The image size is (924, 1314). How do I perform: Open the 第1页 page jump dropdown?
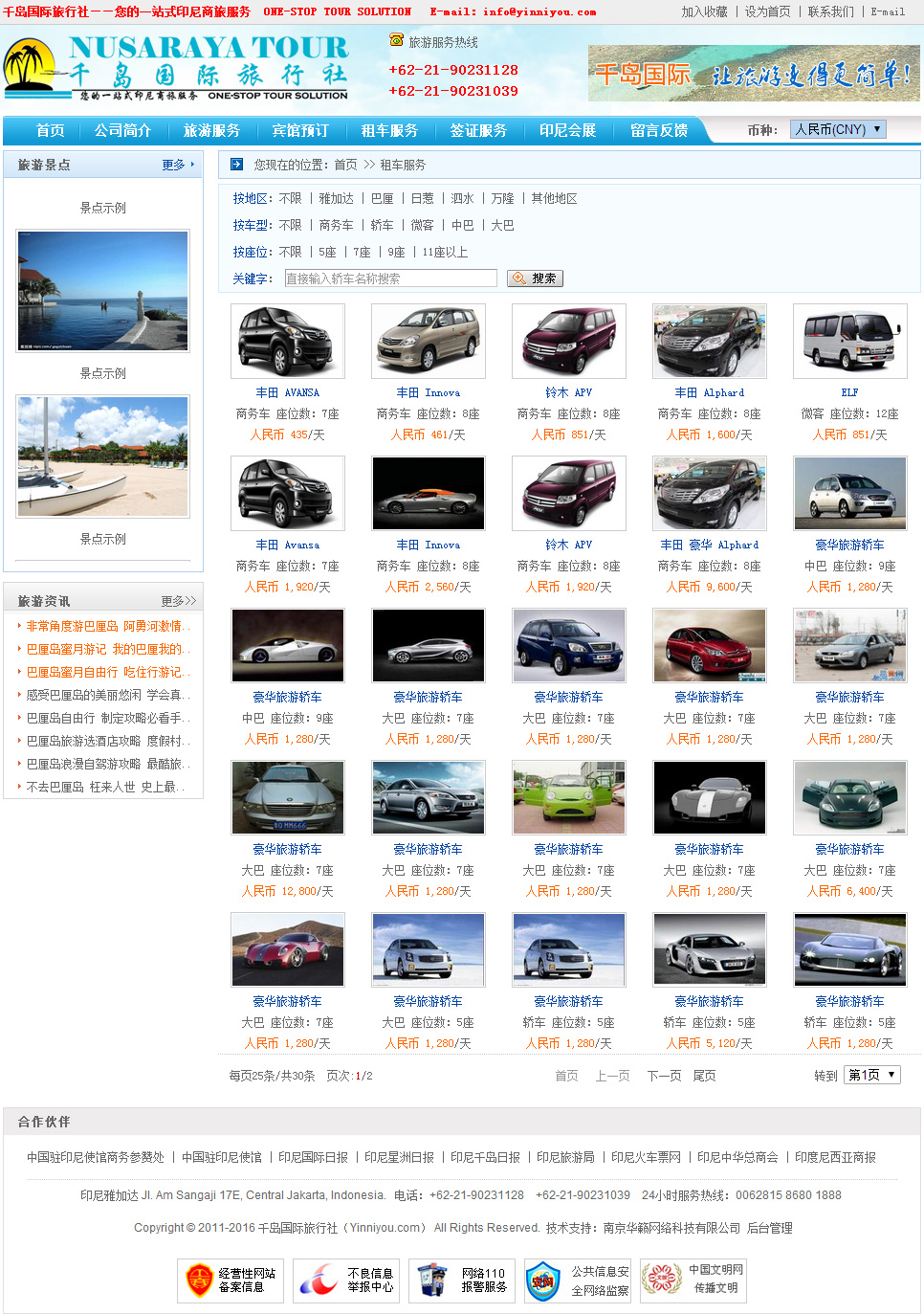tap(872, 1075)
